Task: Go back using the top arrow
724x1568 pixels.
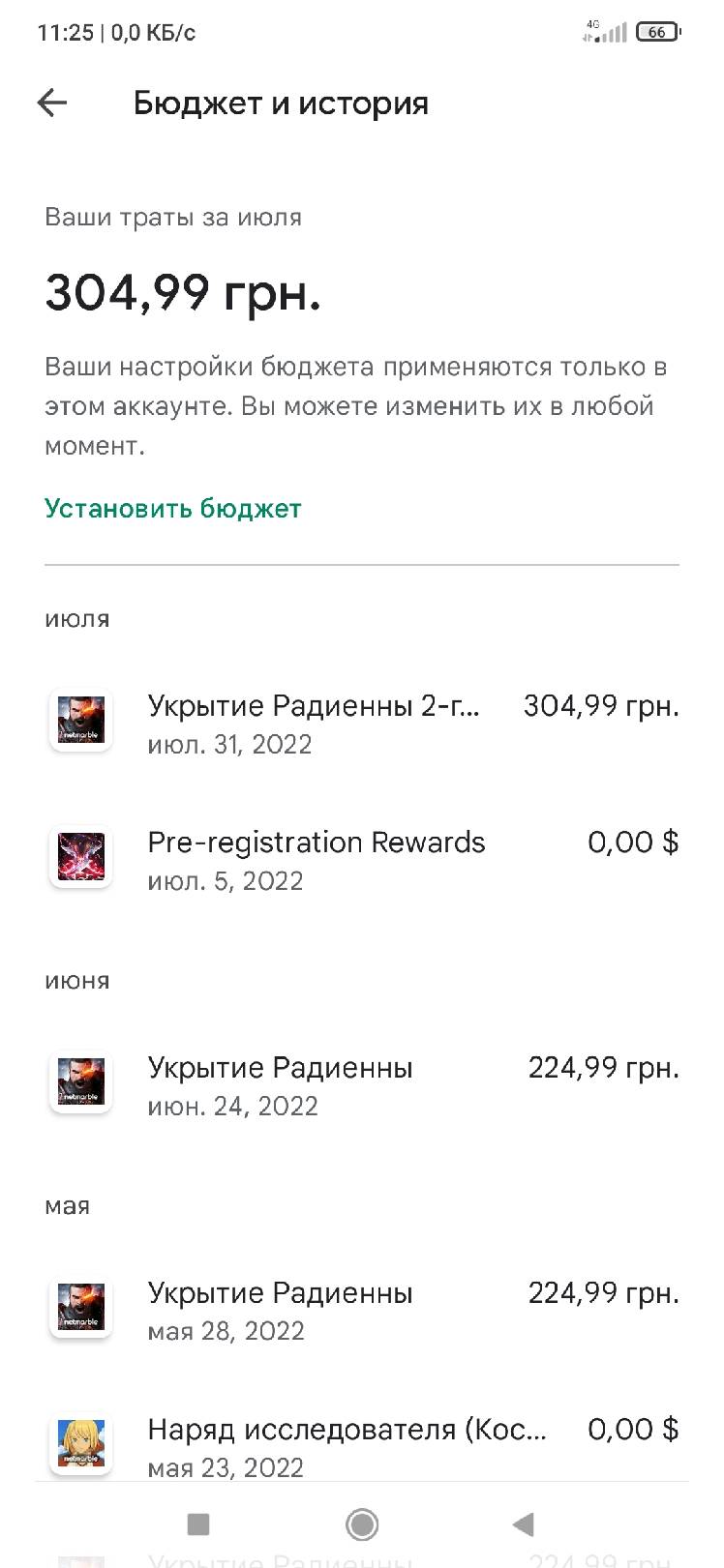Action: (52, 103)
